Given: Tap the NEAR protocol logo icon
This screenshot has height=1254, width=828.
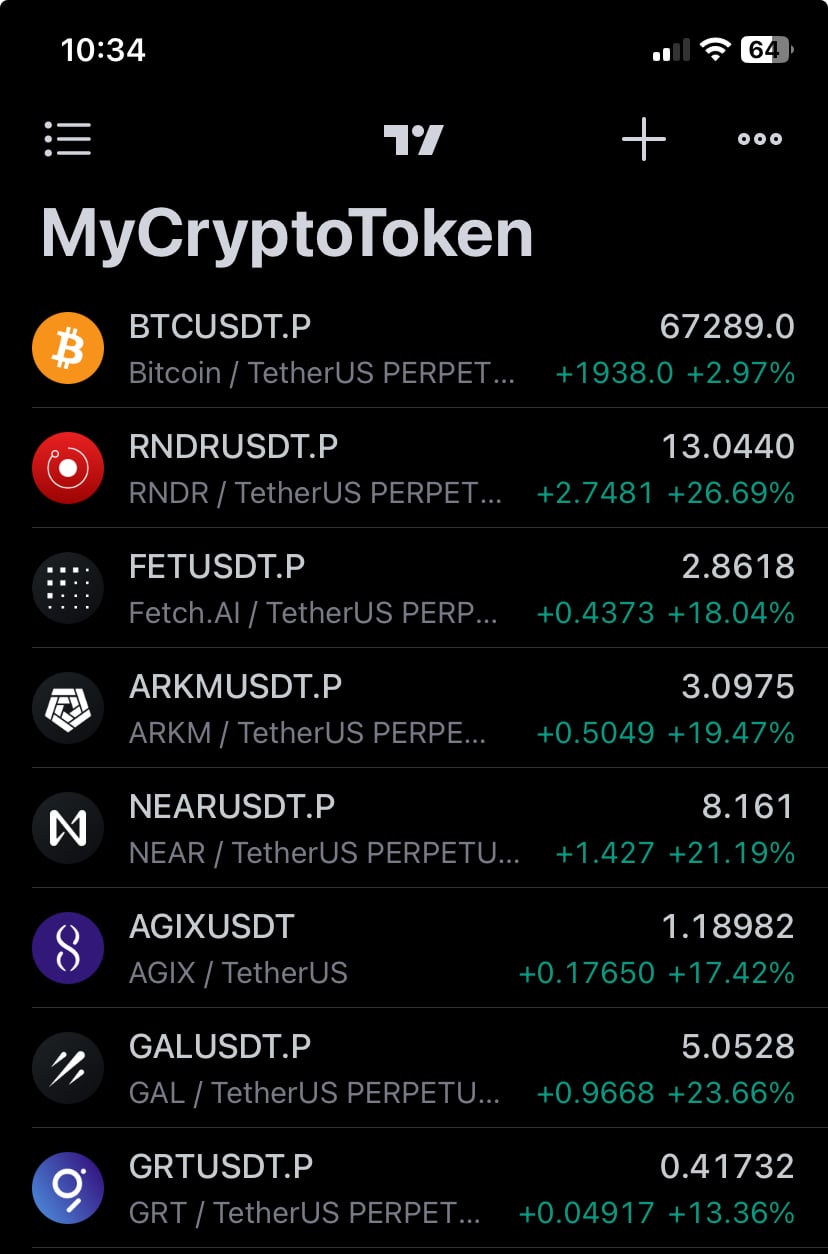Looking at the screenshot, I should click(67, 827).
